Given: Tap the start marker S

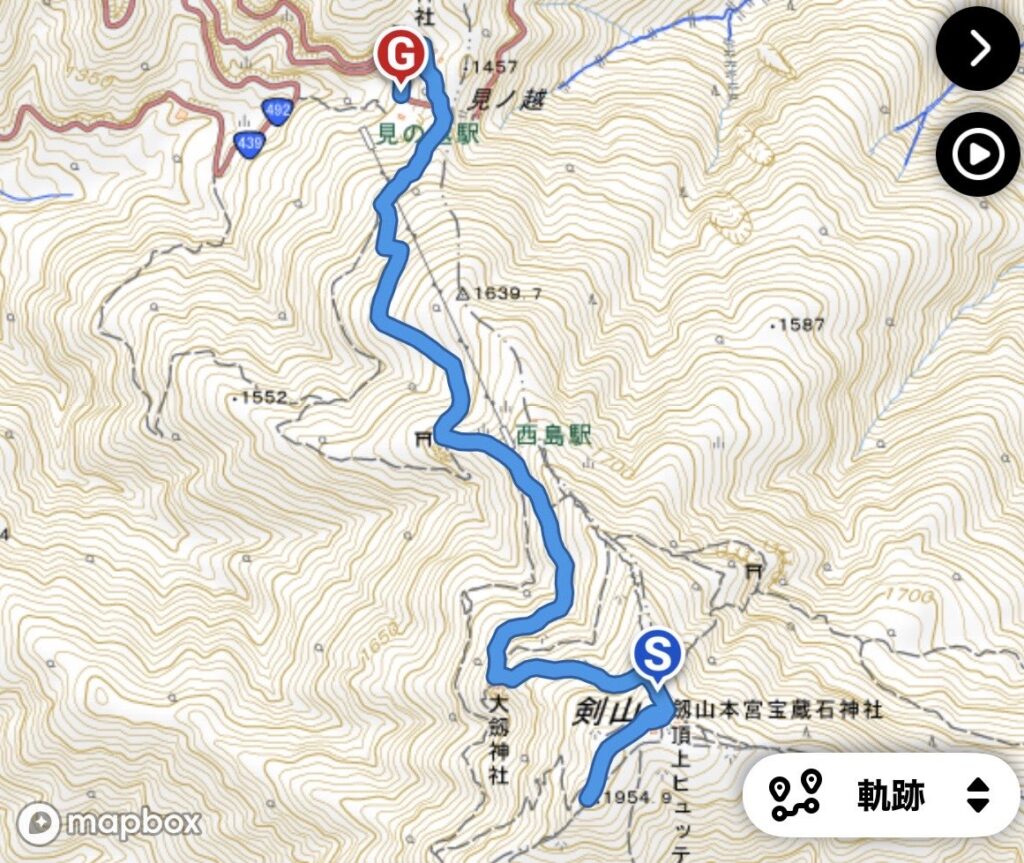Looking at the screenshot, I should [658, 655].
